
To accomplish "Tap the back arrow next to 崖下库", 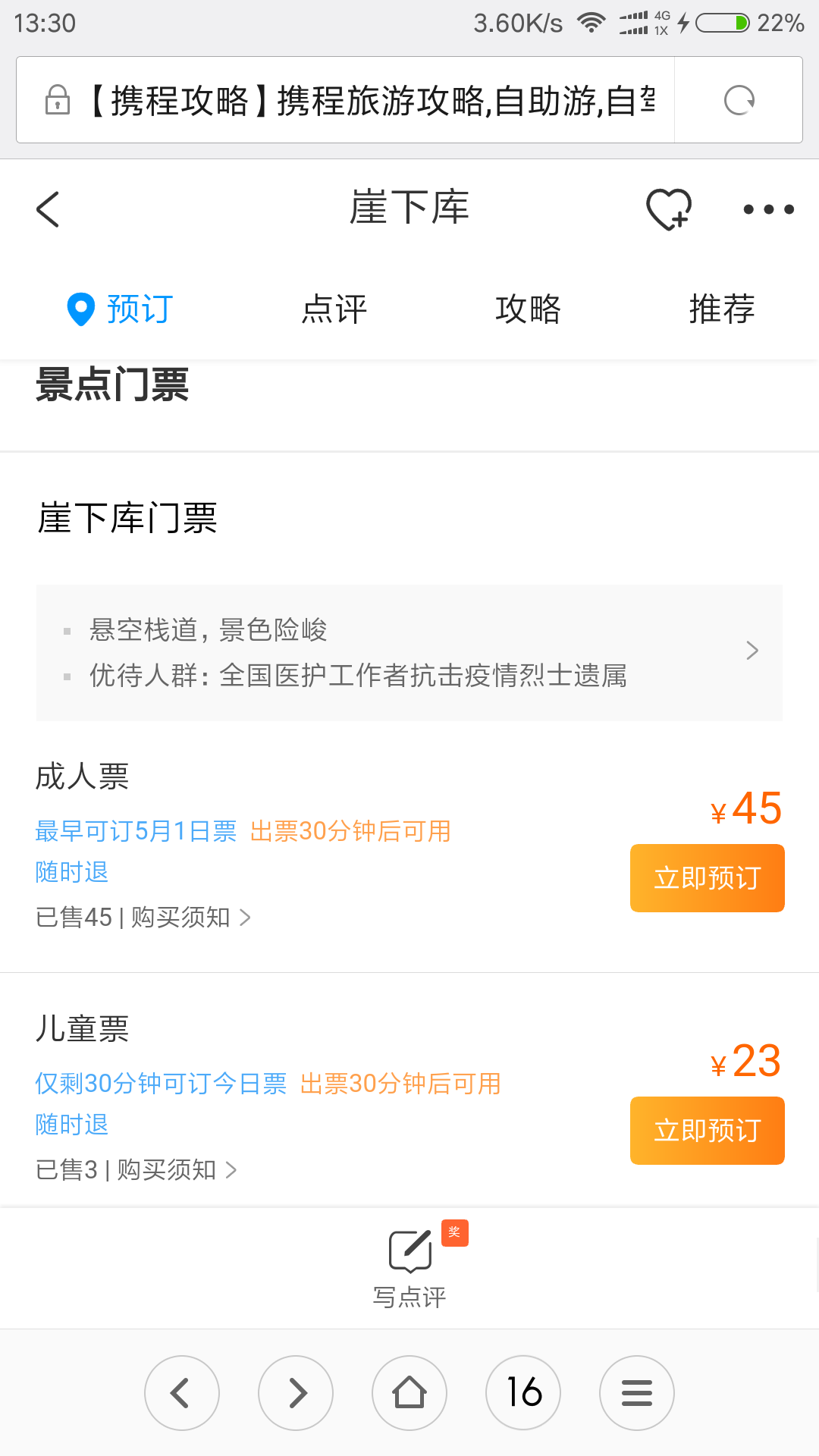I will pyautogui.click(x=48, y=209).
